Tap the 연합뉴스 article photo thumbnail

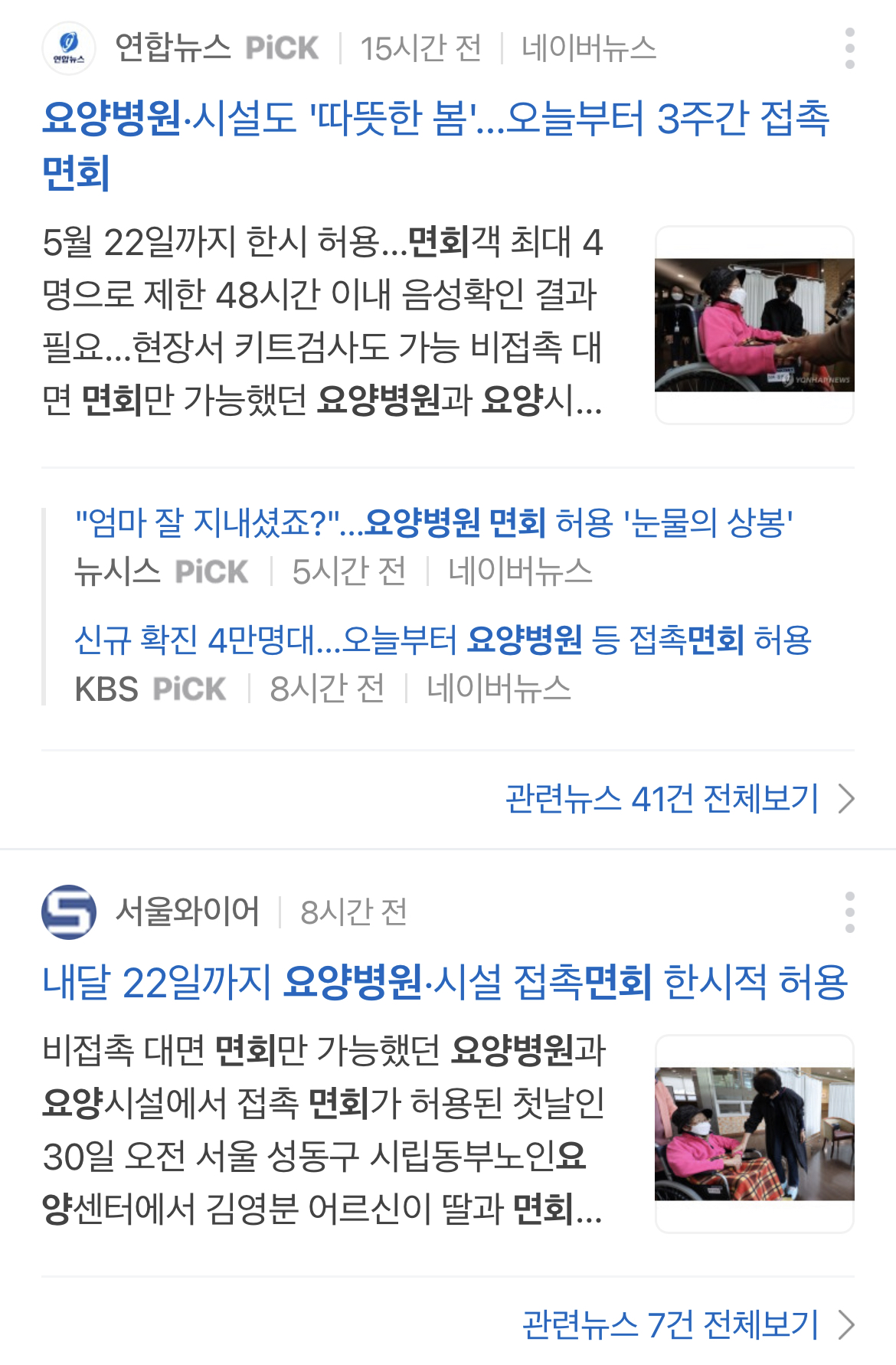click(x=754, y=325)
